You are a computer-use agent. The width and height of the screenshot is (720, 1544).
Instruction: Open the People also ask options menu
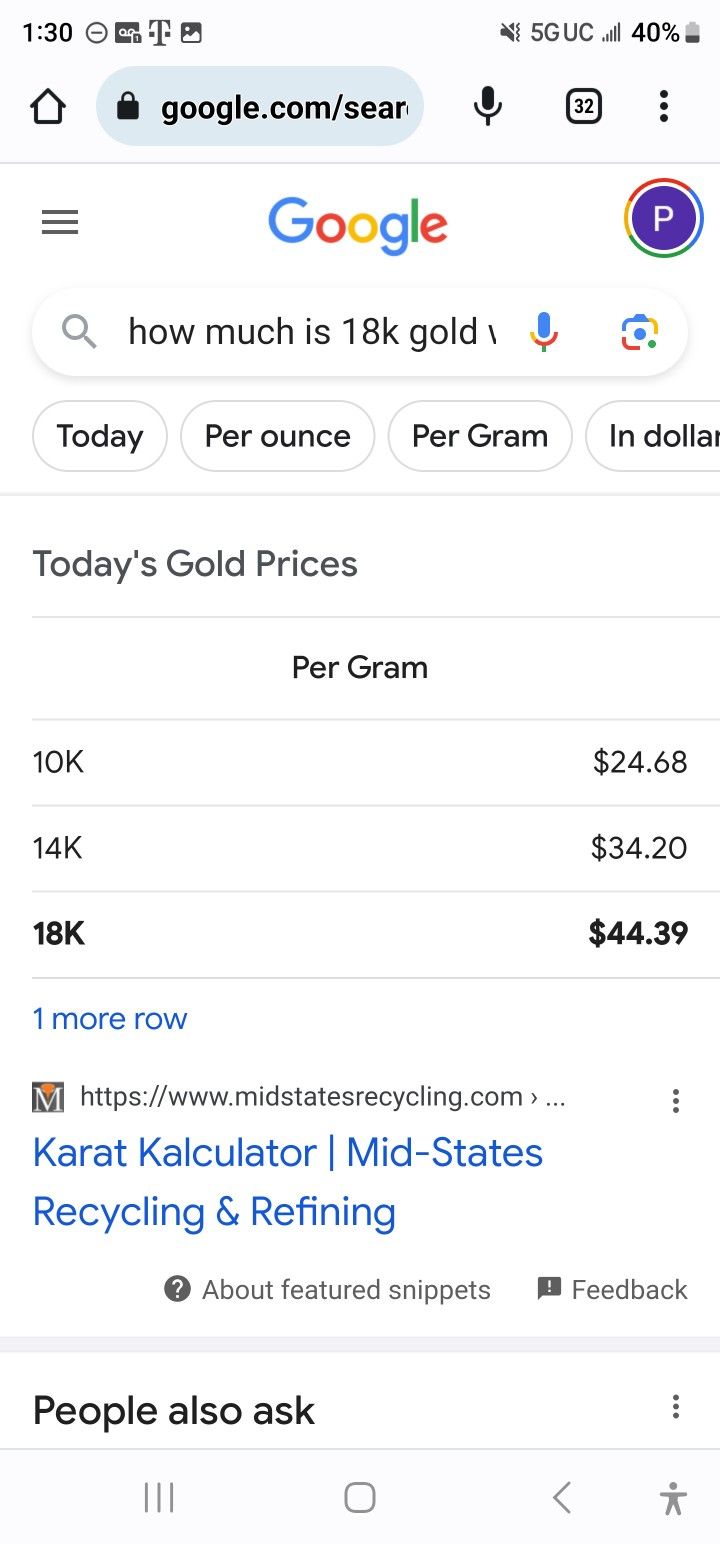click(x=676, y=1408)
